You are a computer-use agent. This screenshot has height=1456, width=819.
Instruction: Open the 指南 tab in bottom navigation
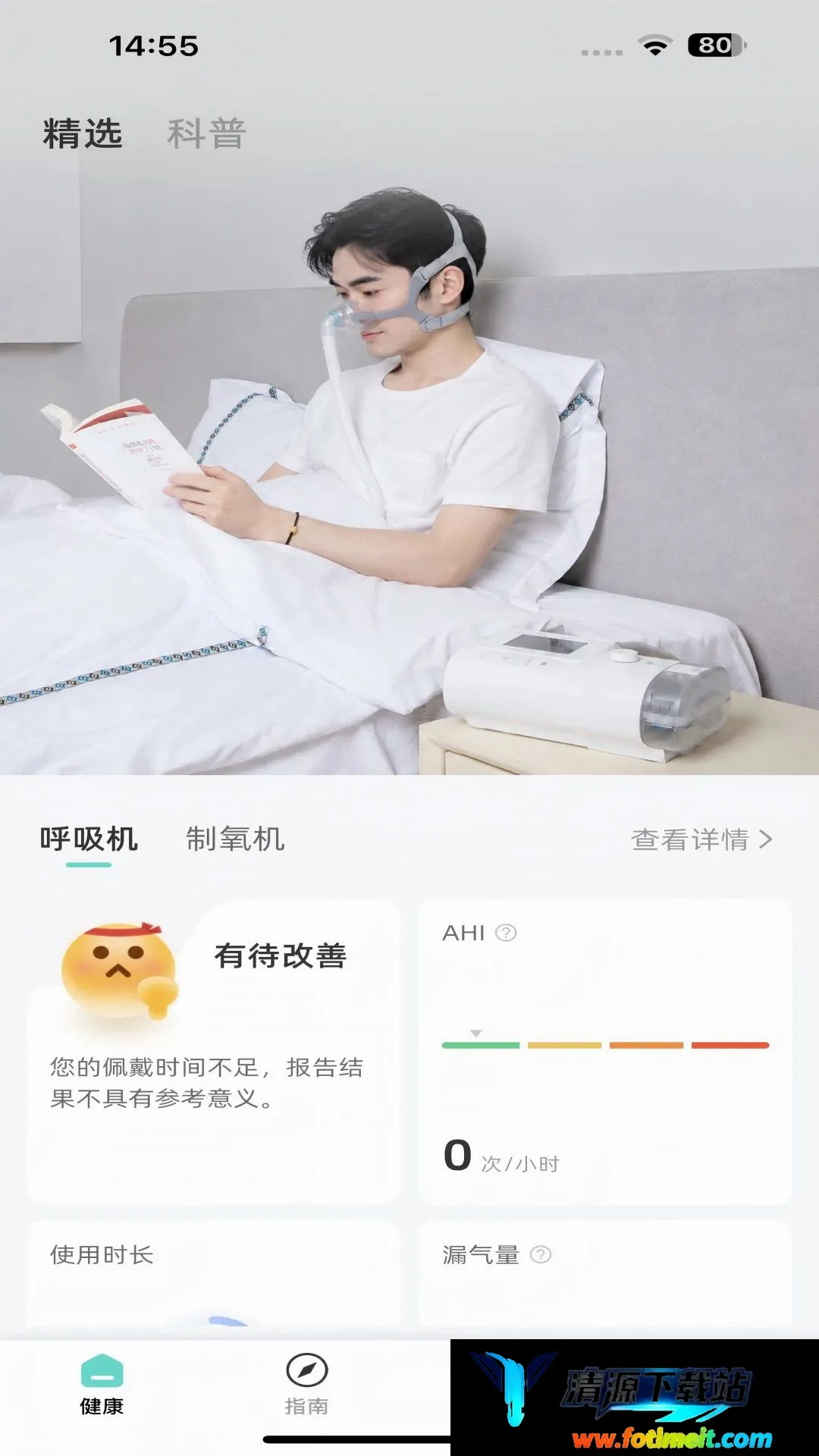306,1385
